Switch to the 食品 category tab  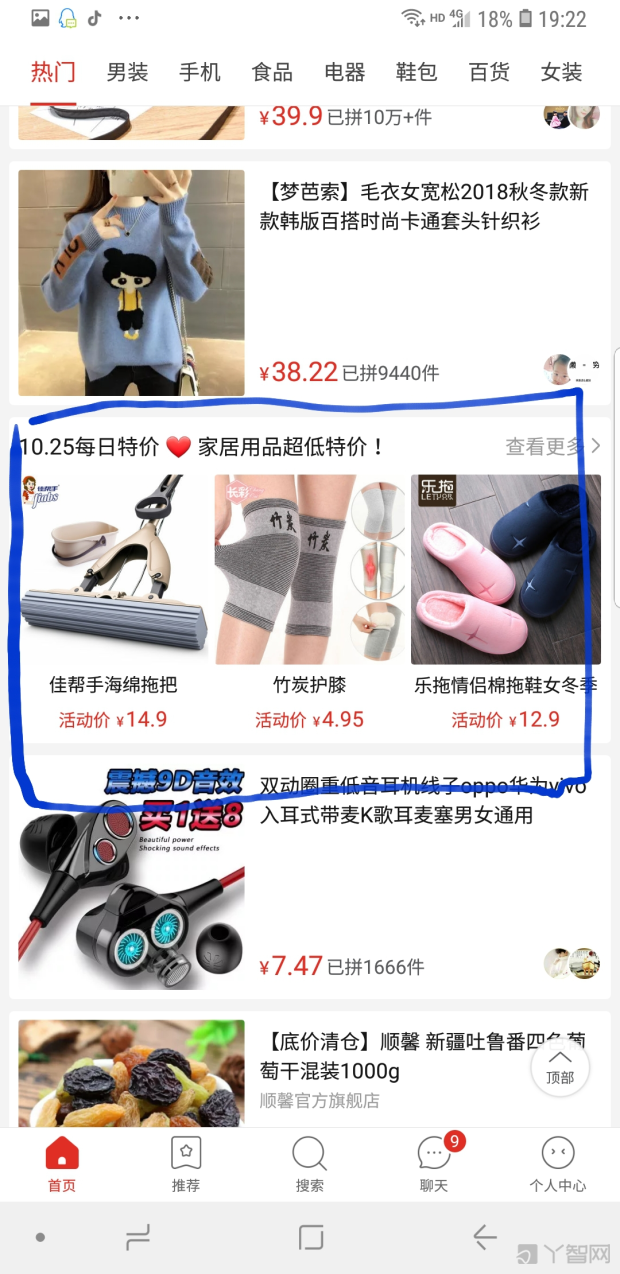(x=272, y=72)
